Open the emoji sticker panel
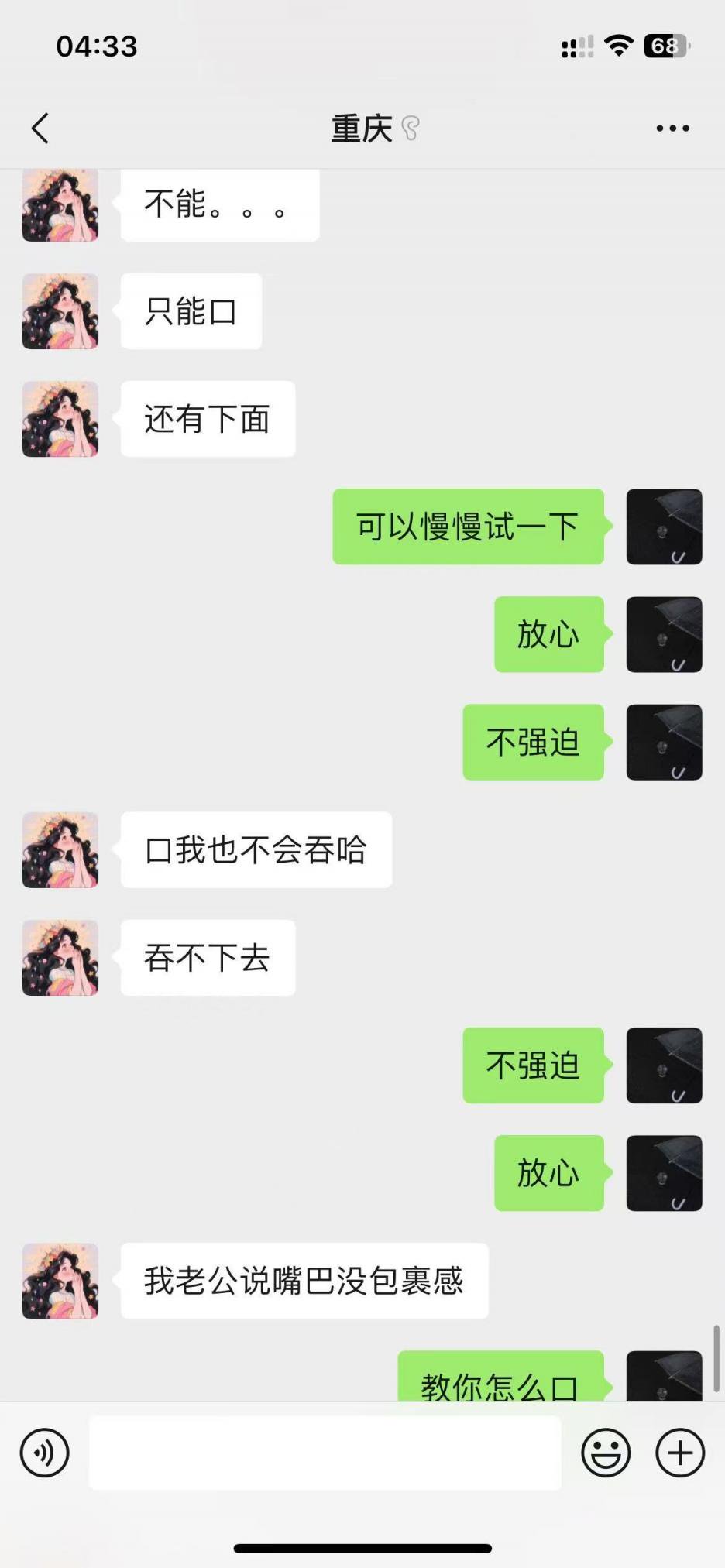Image resolution: width=725 pixels, height=1568 pixels. [606, 1453]
